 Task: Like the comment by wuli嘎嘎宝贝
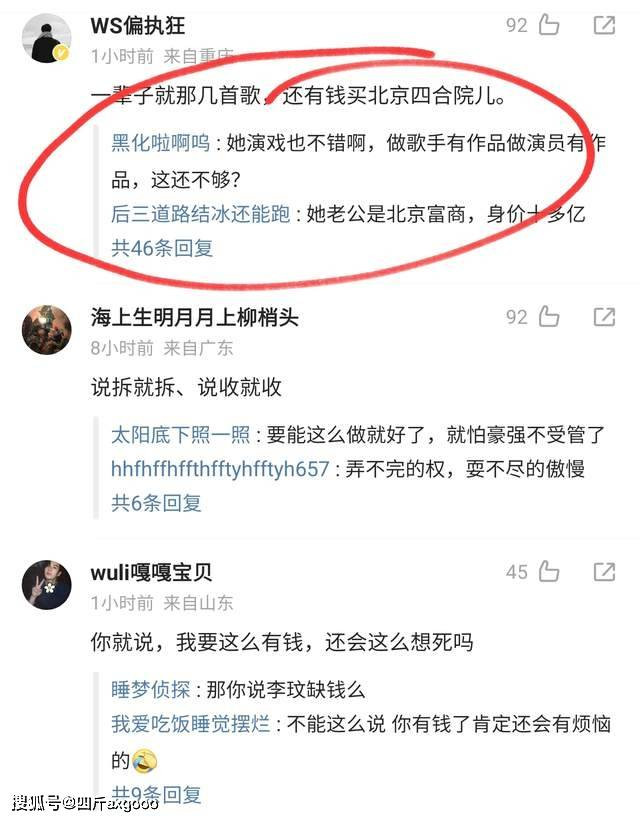(549, 572)
